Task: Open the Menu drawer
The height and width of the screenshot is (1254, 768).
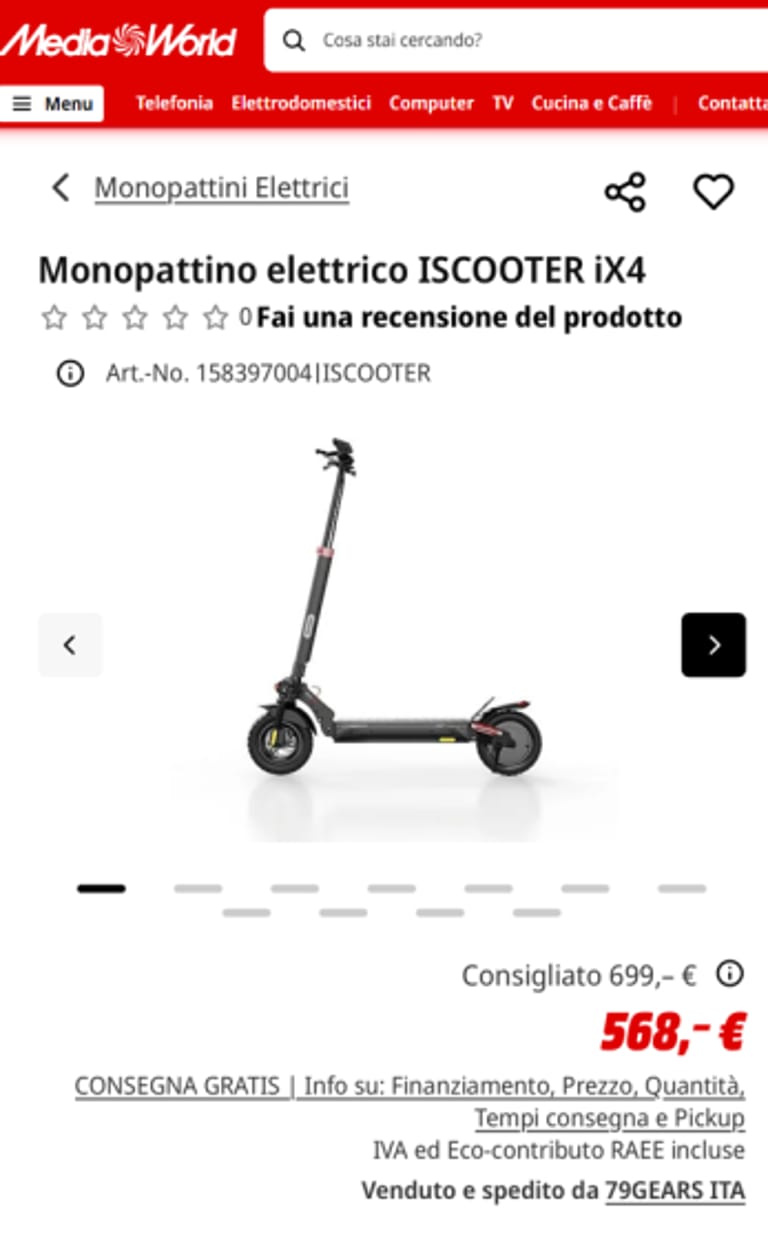Action: 52,103
